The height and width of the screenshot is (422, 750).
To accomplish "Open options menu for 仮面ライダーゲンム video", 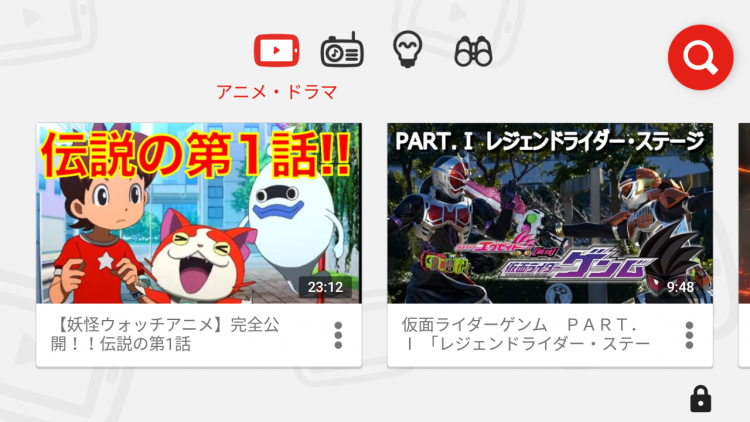I will [x=689, y=336].
